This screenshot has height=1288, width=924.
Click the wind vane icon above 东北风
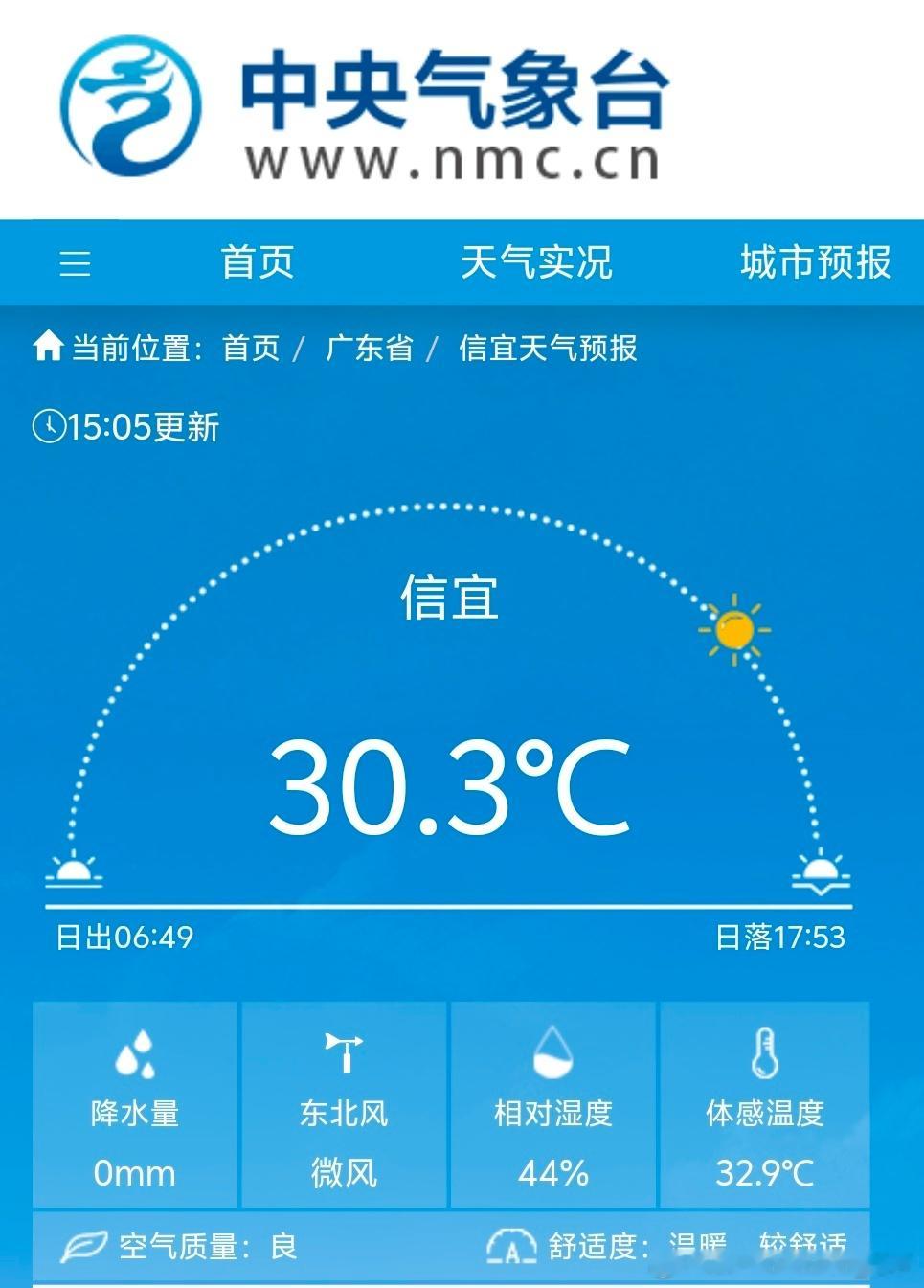tap(345, 1051)
